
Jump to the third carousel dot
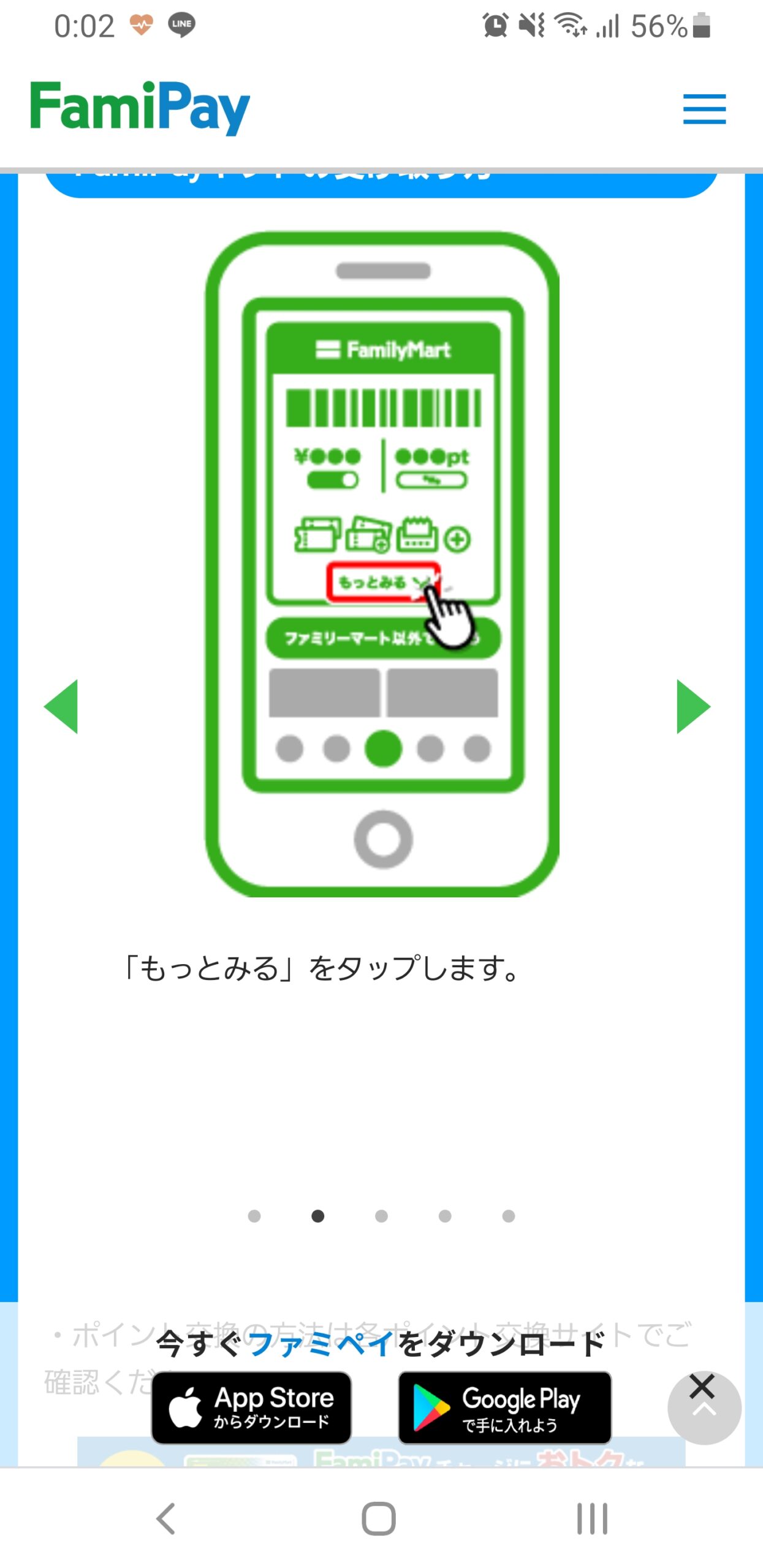coord(381,1216)
